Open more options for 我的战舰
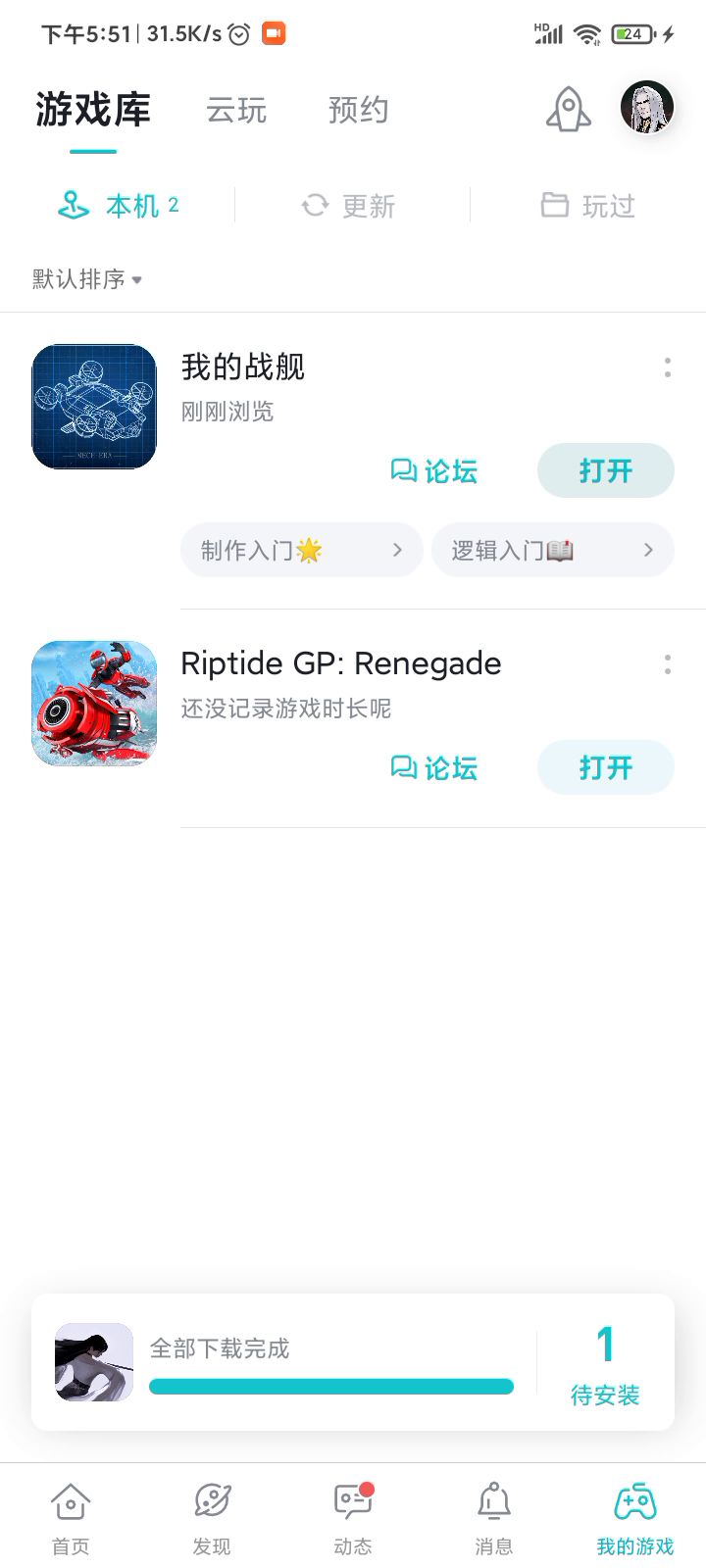706x1568 pixels. tap(668, 367)
